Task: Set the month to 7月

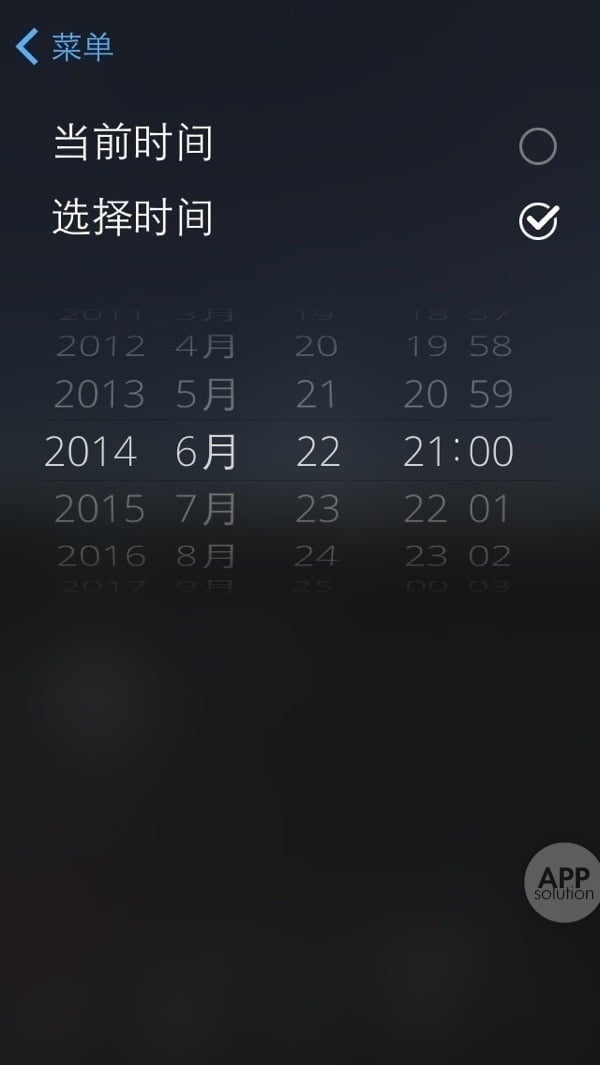Action: click(206, 510)
